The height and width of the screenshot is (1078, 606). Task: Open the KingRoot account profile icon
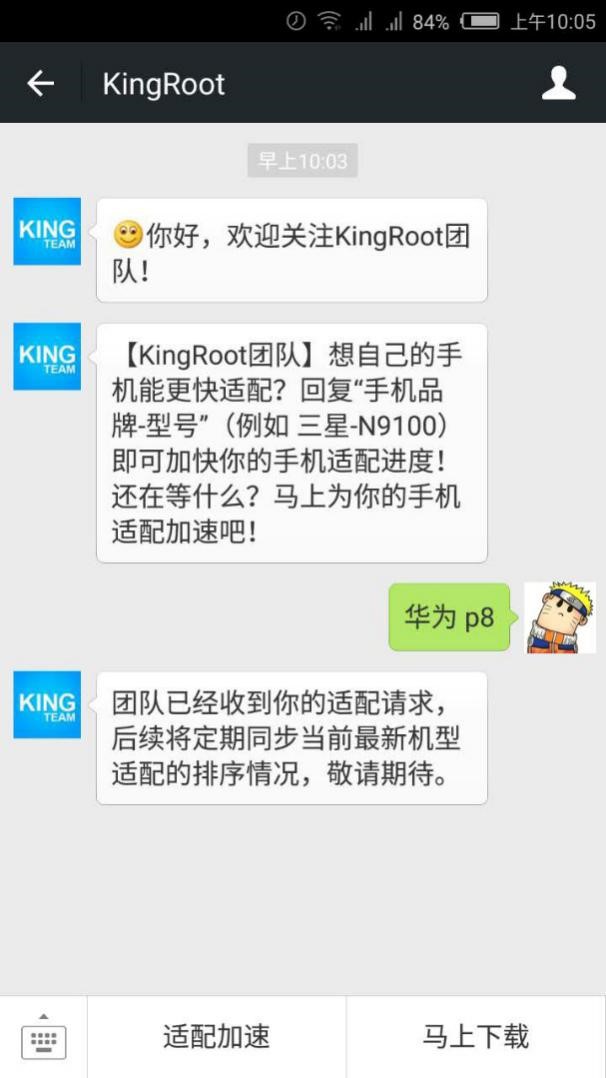point(558,83)
